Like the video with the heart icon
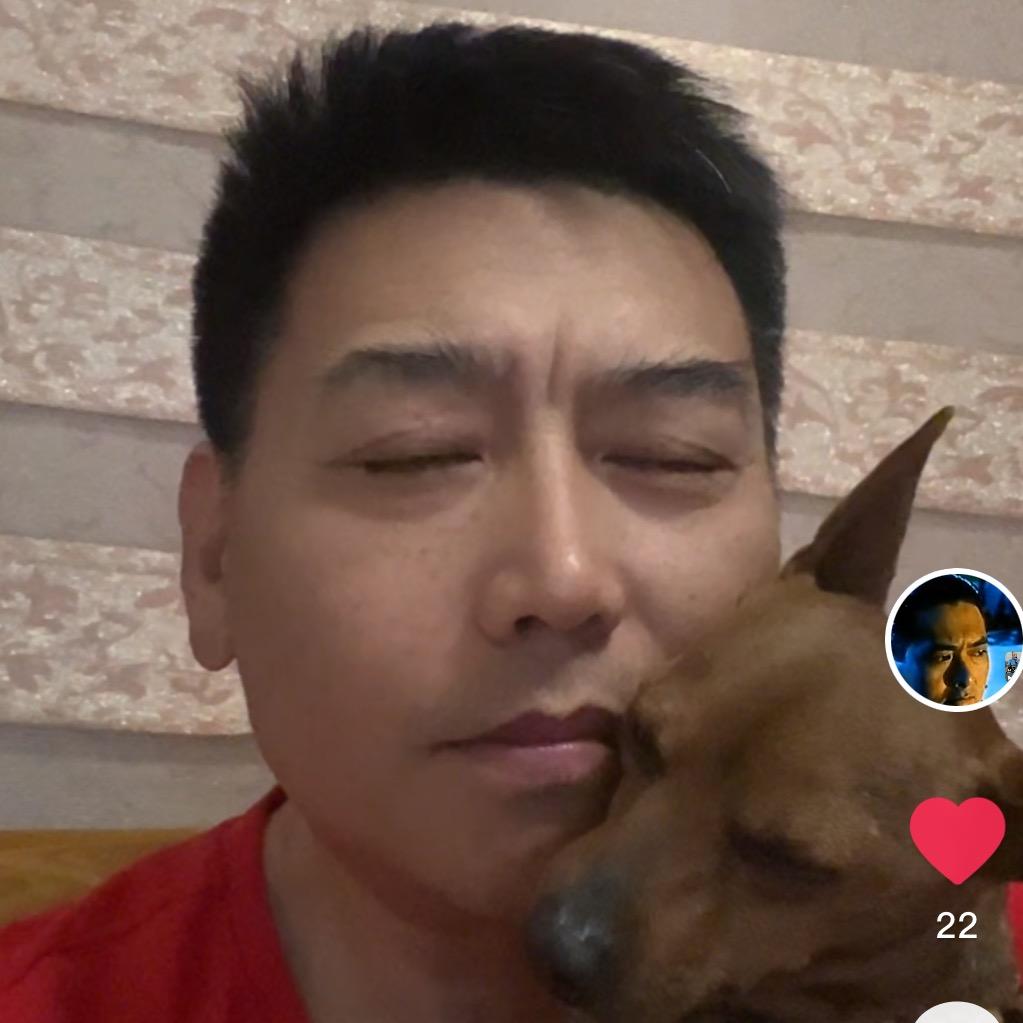 pyautogui.click(x=957, y=838)
